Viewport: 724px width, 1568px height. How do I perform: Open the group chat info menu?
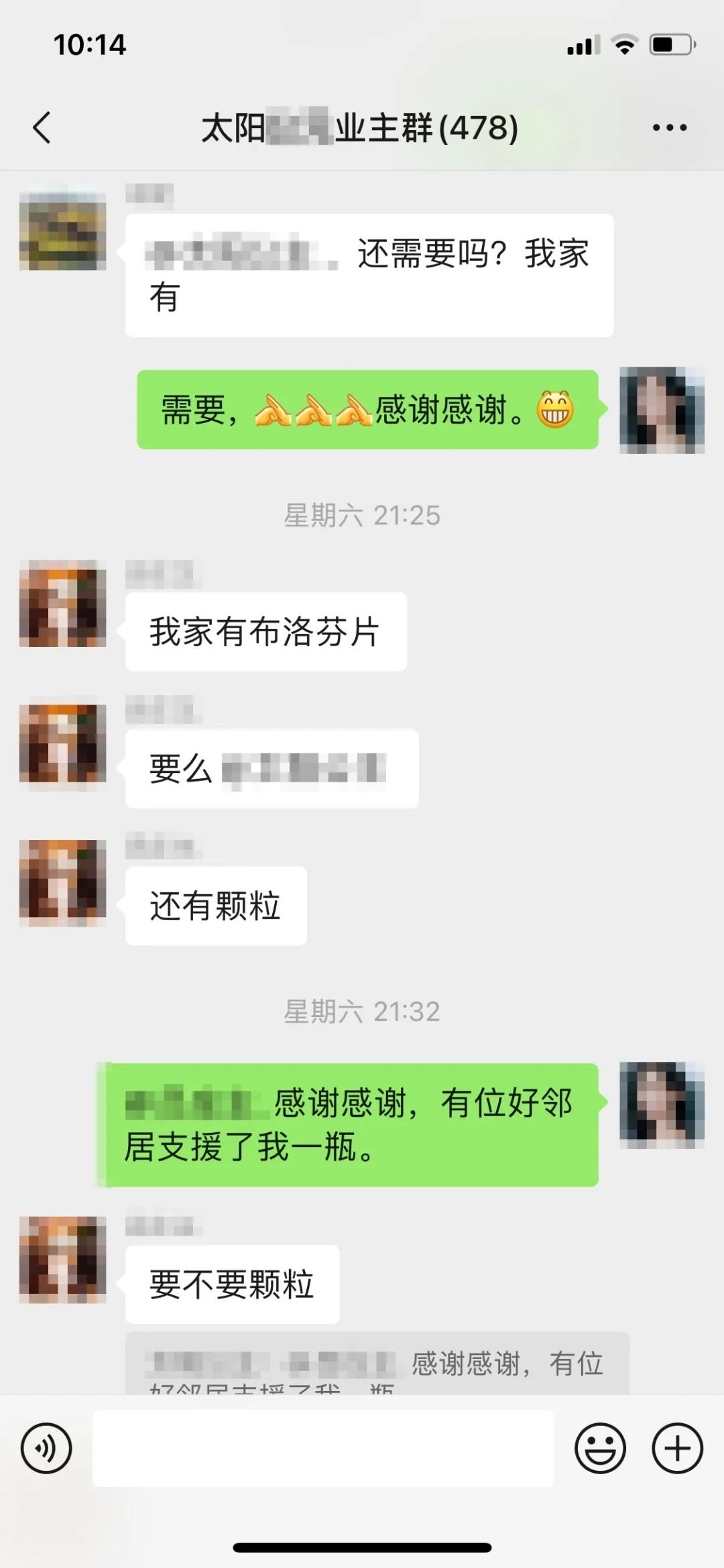tap(669, 127)
